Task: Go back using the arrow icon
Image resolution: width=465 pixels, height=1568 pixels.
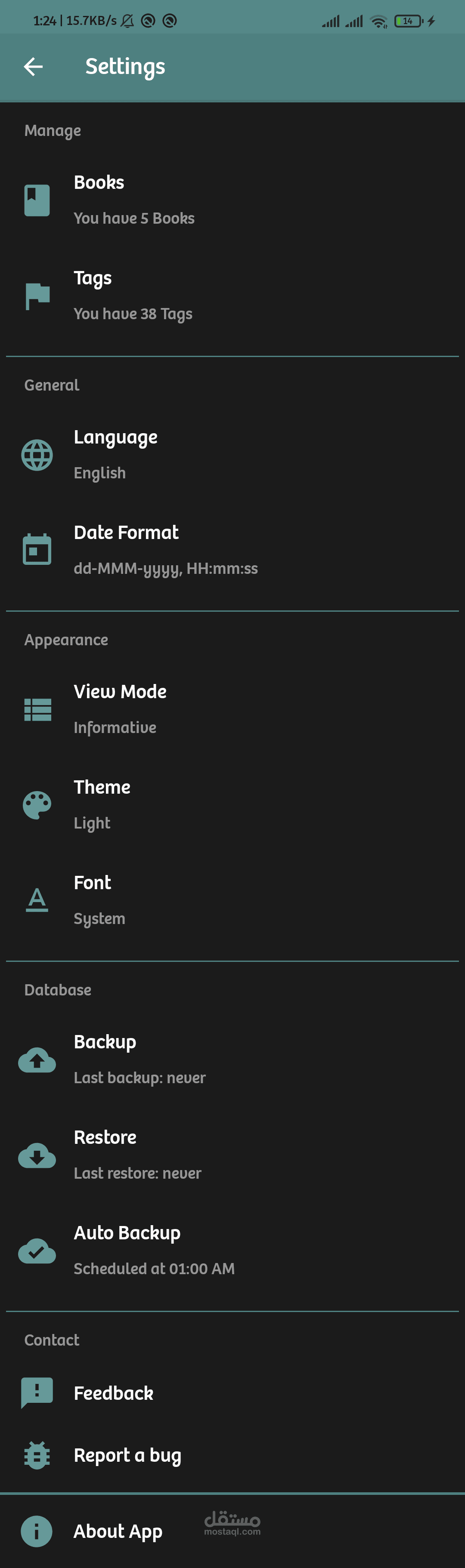Action: coord(33,66)
